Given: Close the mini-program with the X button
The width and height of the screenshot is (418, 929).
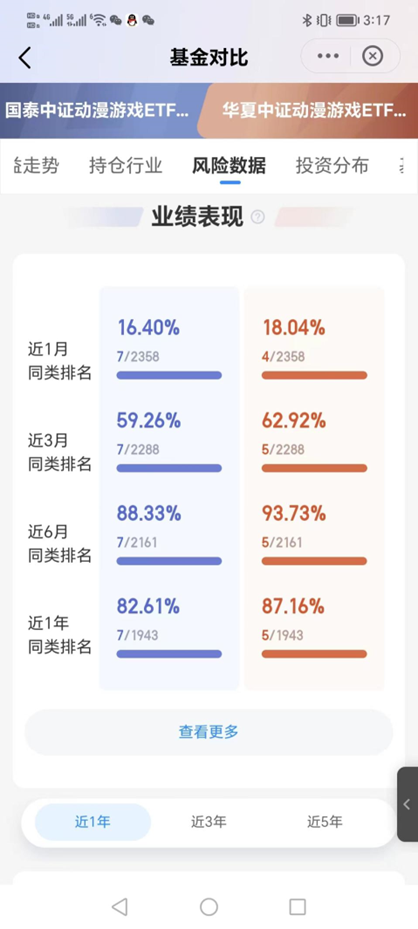Looking at the screenshot, I should (x=372, y=56).
